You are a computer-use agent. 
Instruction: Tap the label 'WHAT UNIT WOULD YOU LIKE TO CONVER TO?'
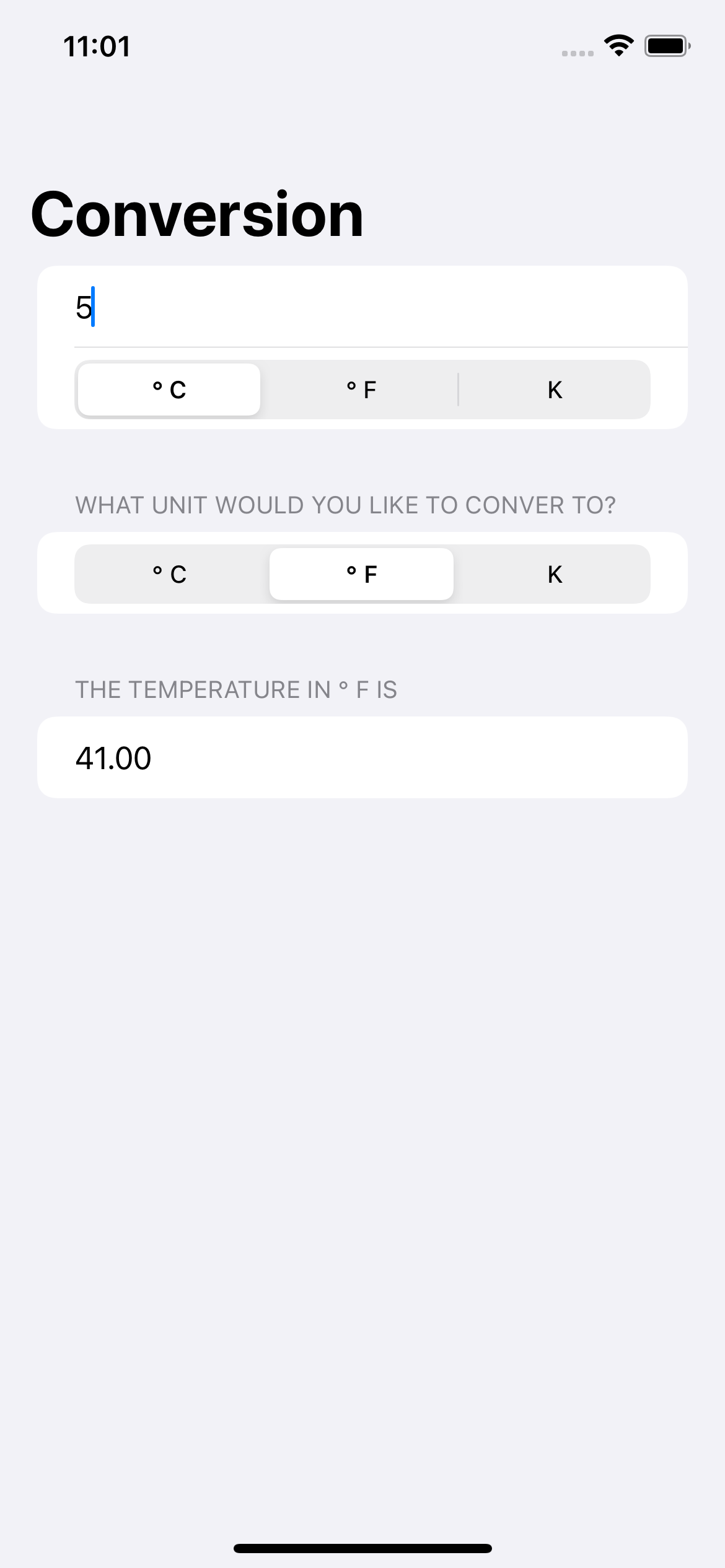pyautogui.click(x=345, y=505)
